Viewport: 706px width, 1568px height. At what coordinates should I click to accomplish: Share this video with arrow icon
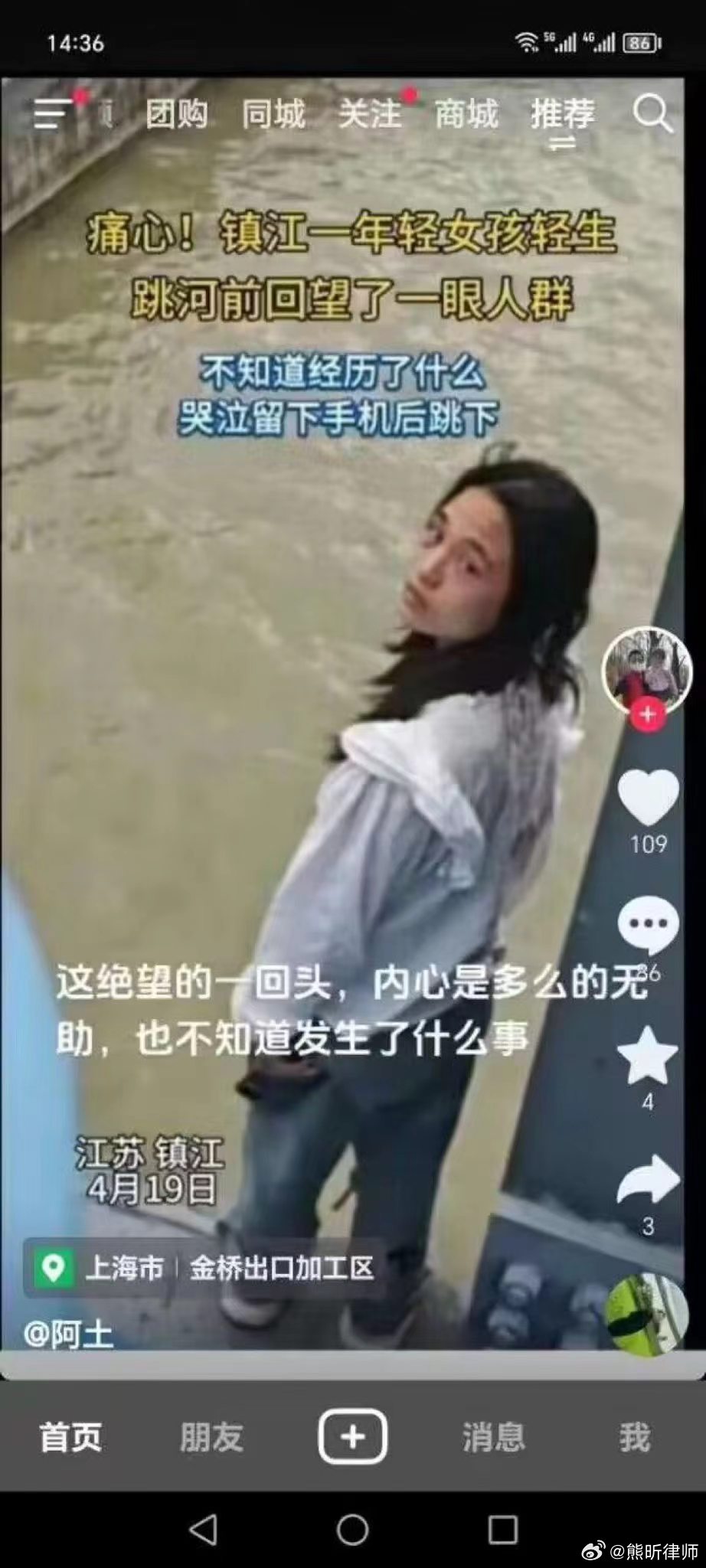648,1179
